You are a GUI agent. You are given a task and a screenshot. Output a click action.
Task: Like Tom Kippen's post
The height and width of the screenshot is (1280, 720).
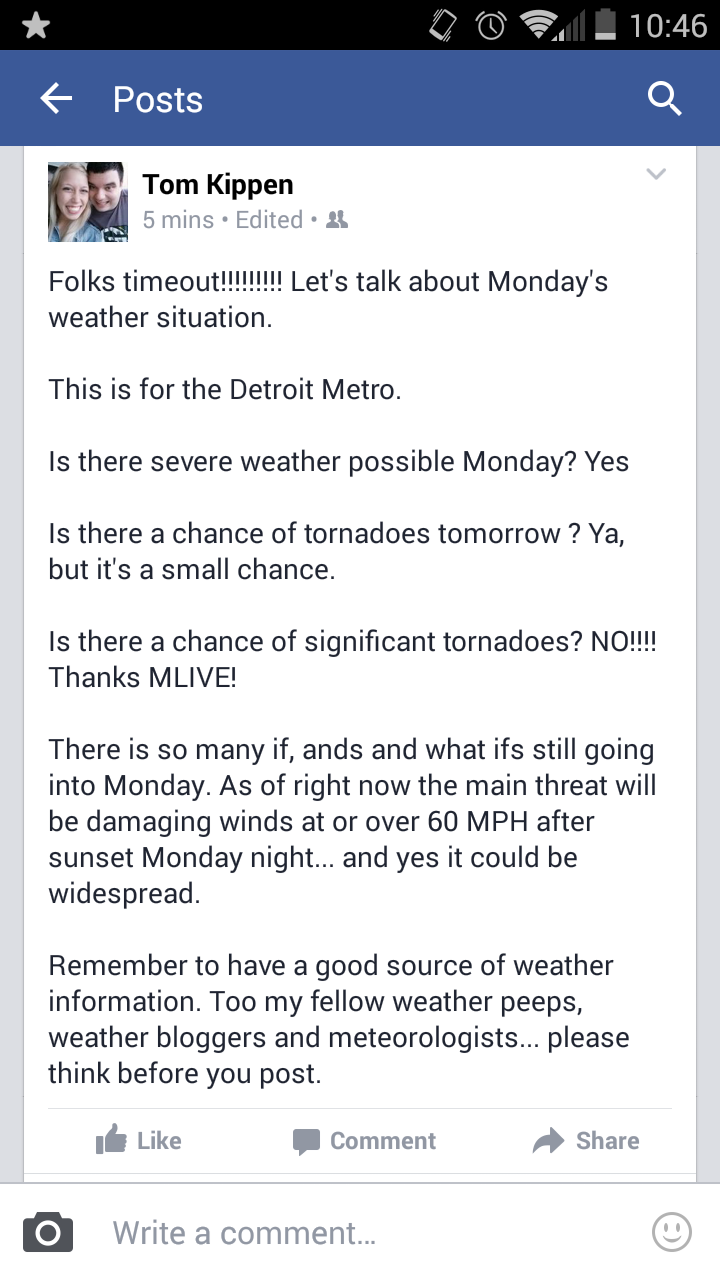coord(138,1141)
